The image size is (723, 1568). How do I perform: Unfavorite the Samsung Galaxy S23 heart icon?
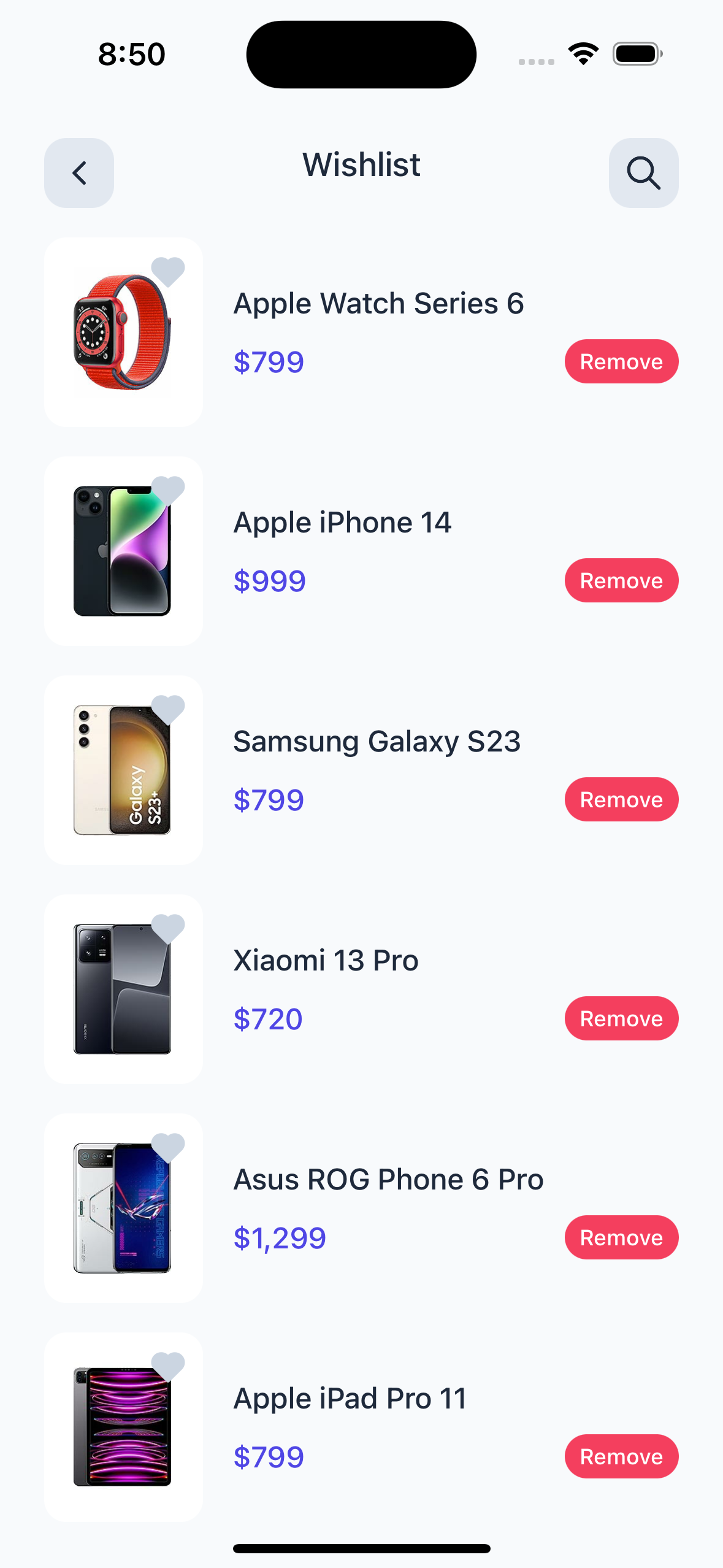pos(168,709)
